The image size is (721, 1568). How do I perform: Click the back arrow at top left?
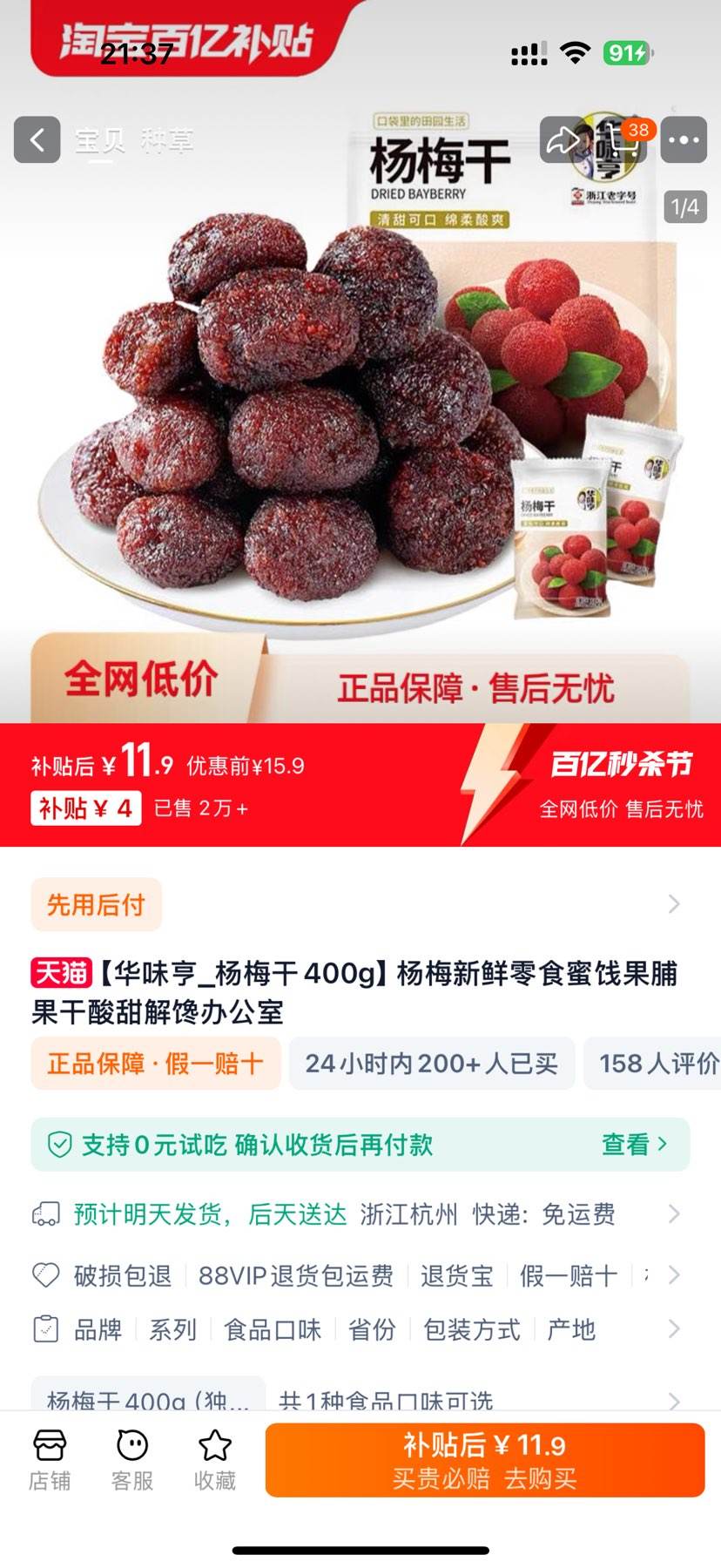[36, 140]
